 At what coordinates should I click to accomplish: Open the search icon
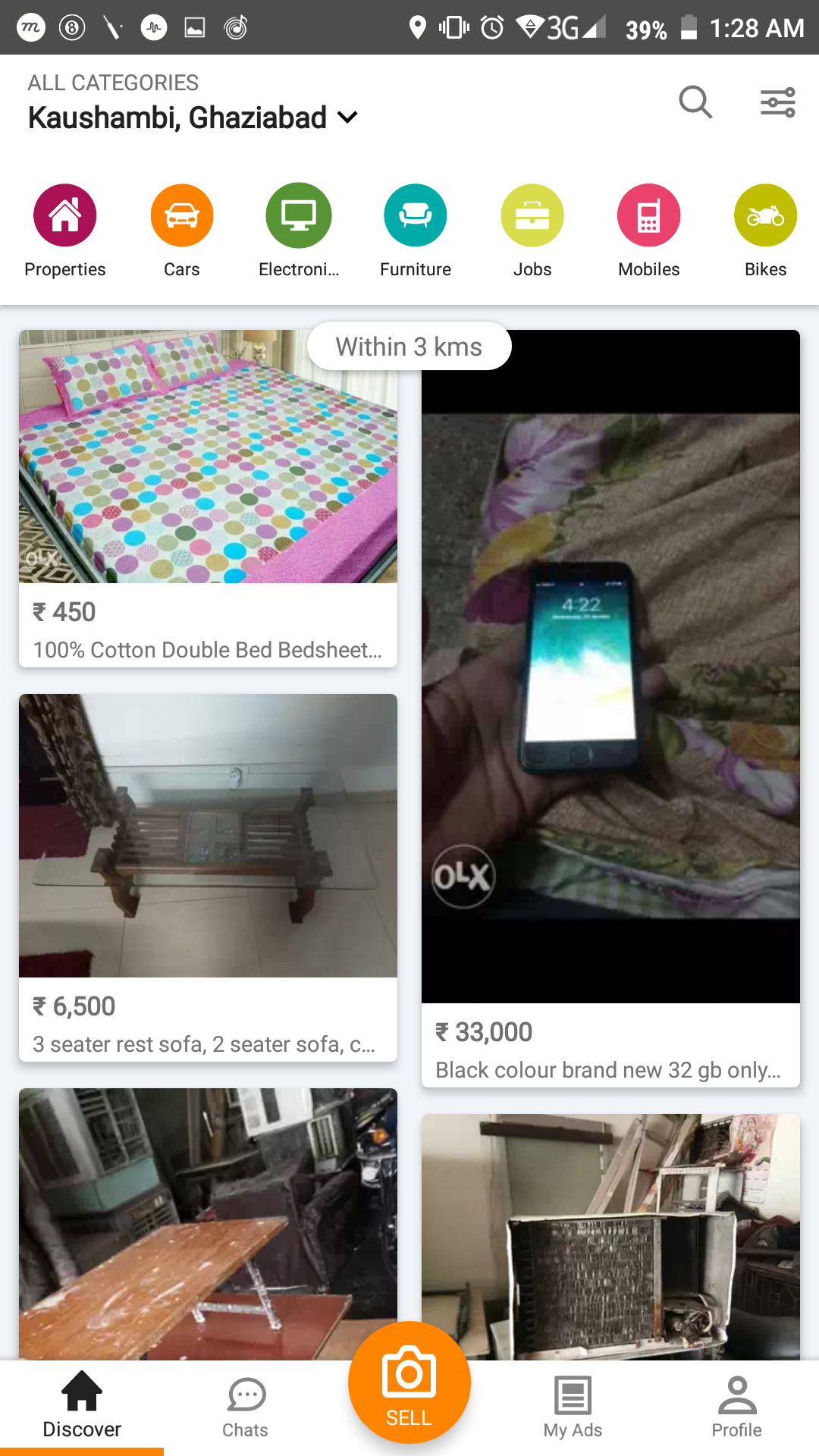pos(695,102)
